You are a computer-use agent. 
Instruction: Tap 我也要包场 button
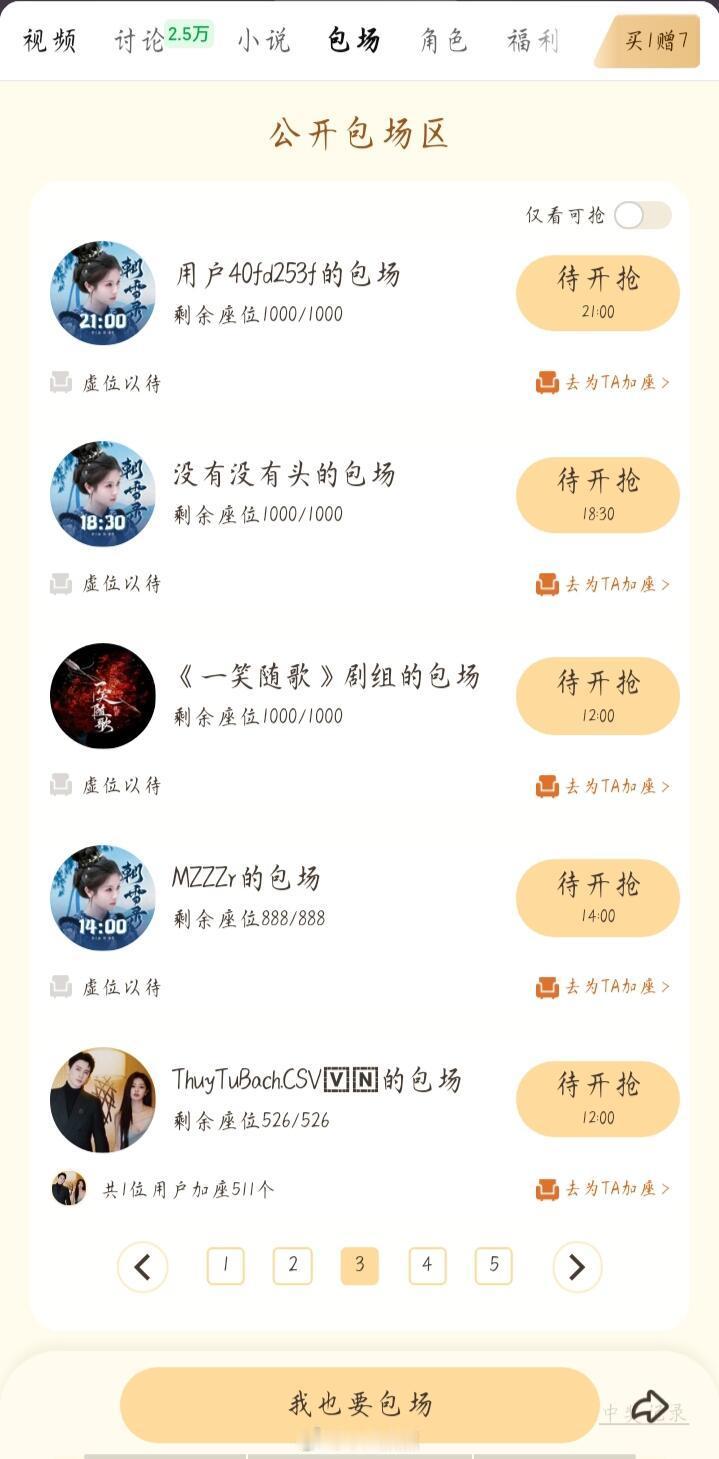click(360, 1405)
